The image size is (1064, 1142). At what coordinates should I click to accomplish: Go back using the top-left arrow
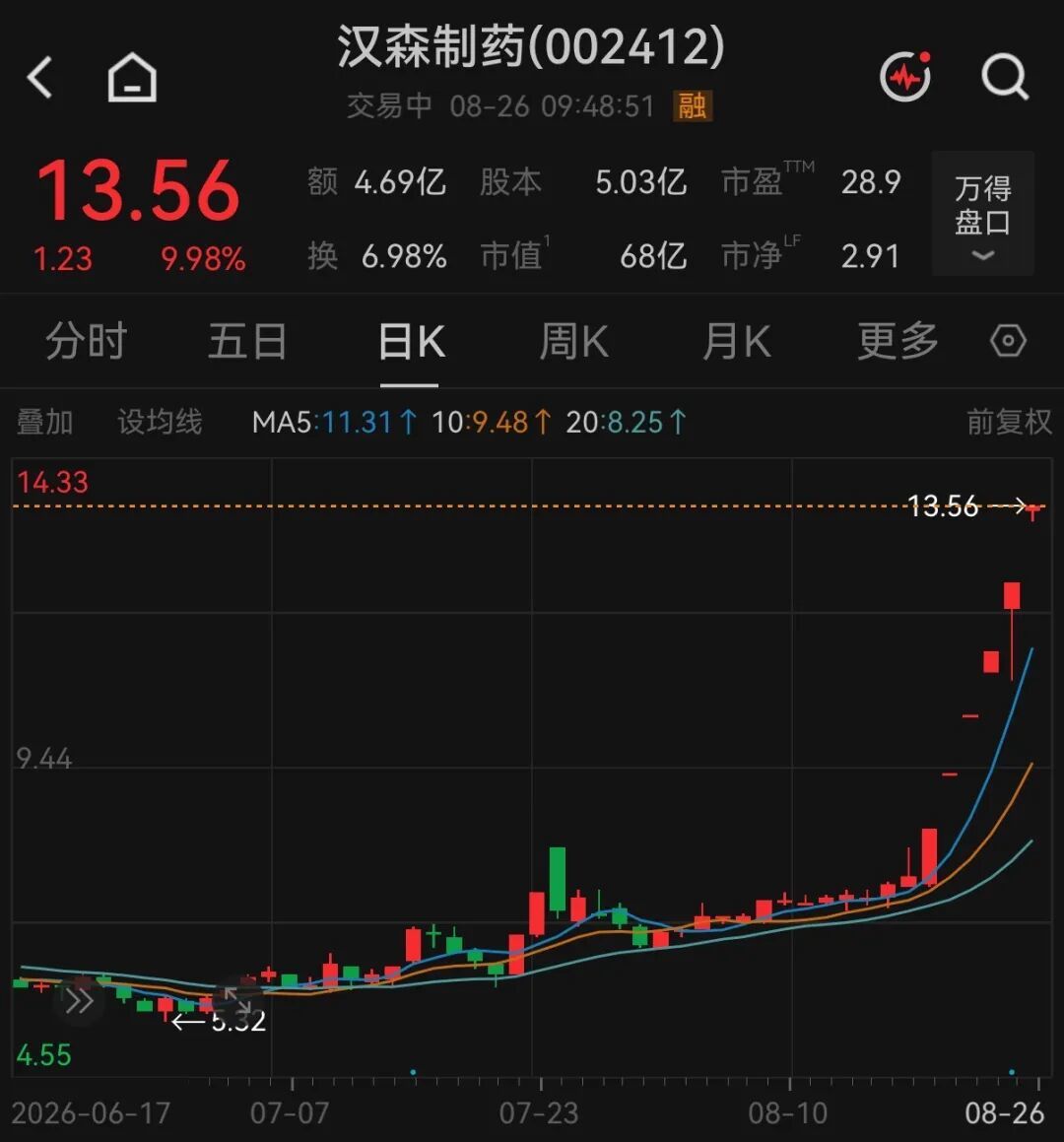40,77
